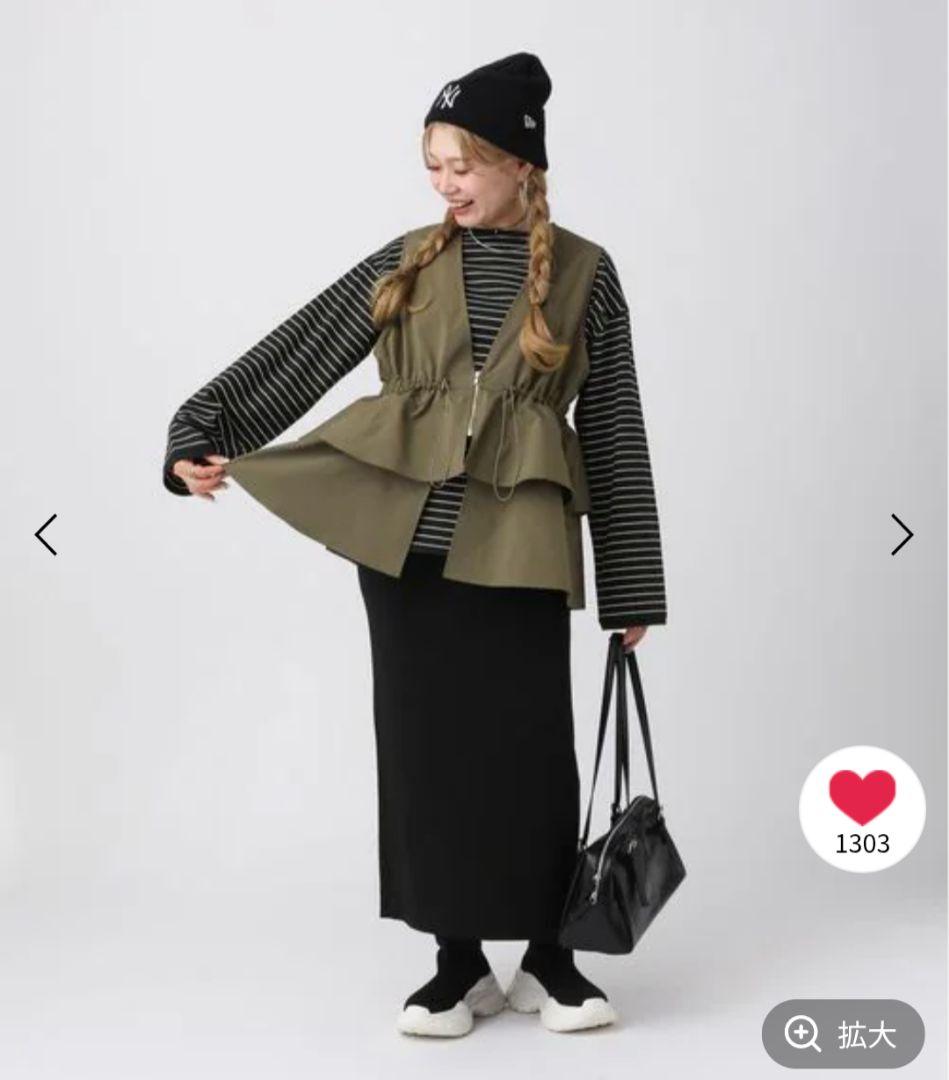Image resolution: width=949 pixels, height=1080 pixels.
Task: Go to the next product image
Action: coord(901,535)
